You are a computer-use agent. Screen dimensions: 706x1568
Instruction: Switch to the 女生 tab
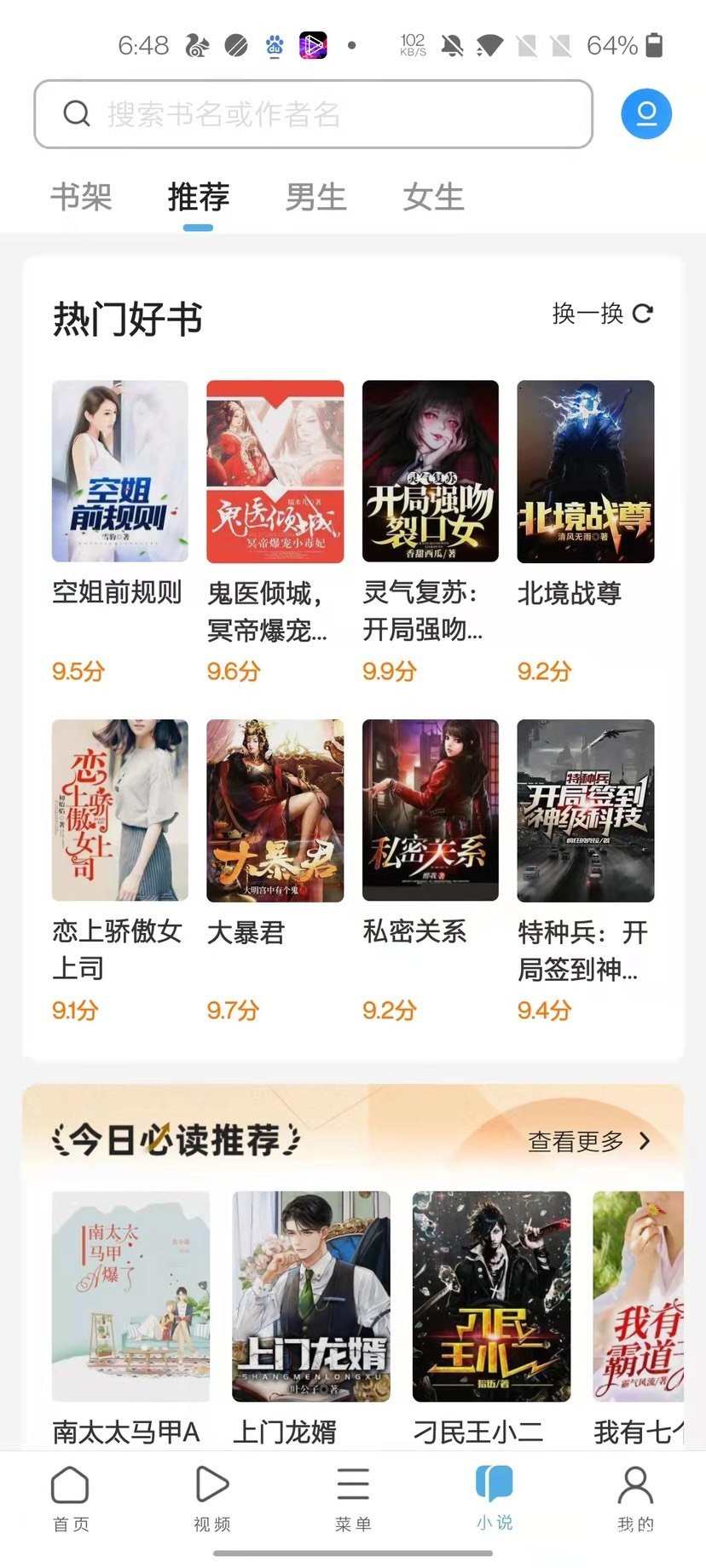[433, 197]
